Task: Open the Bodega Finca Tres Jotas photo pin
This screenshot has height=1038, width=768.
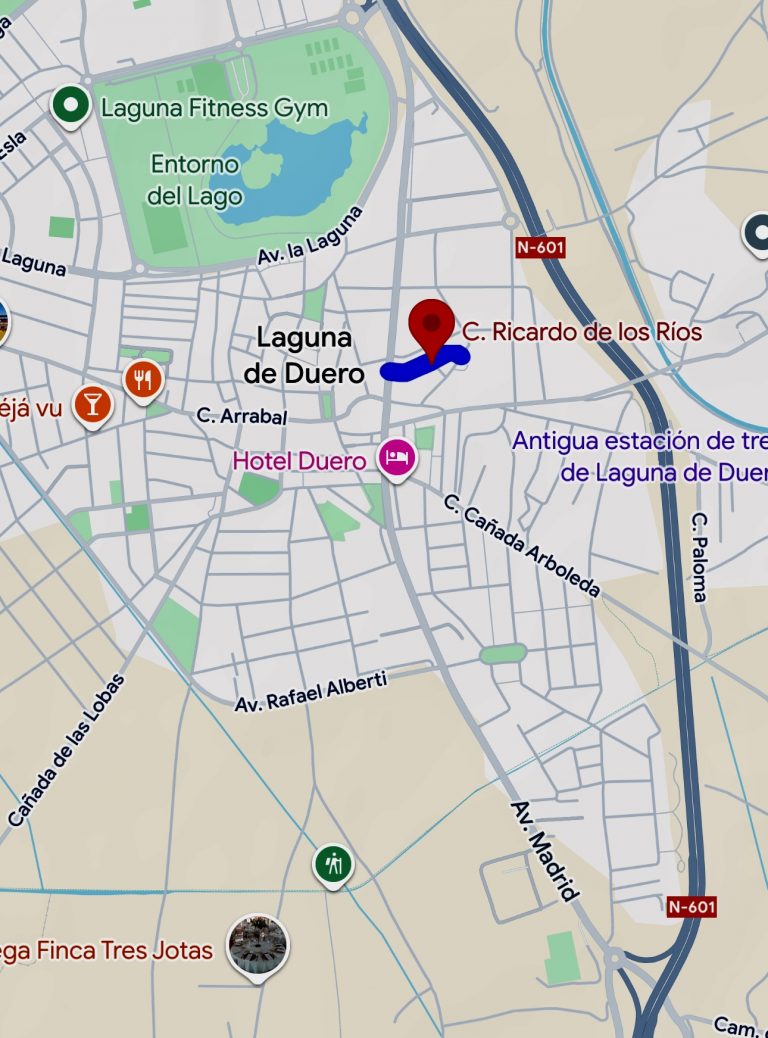Action: 257,944
